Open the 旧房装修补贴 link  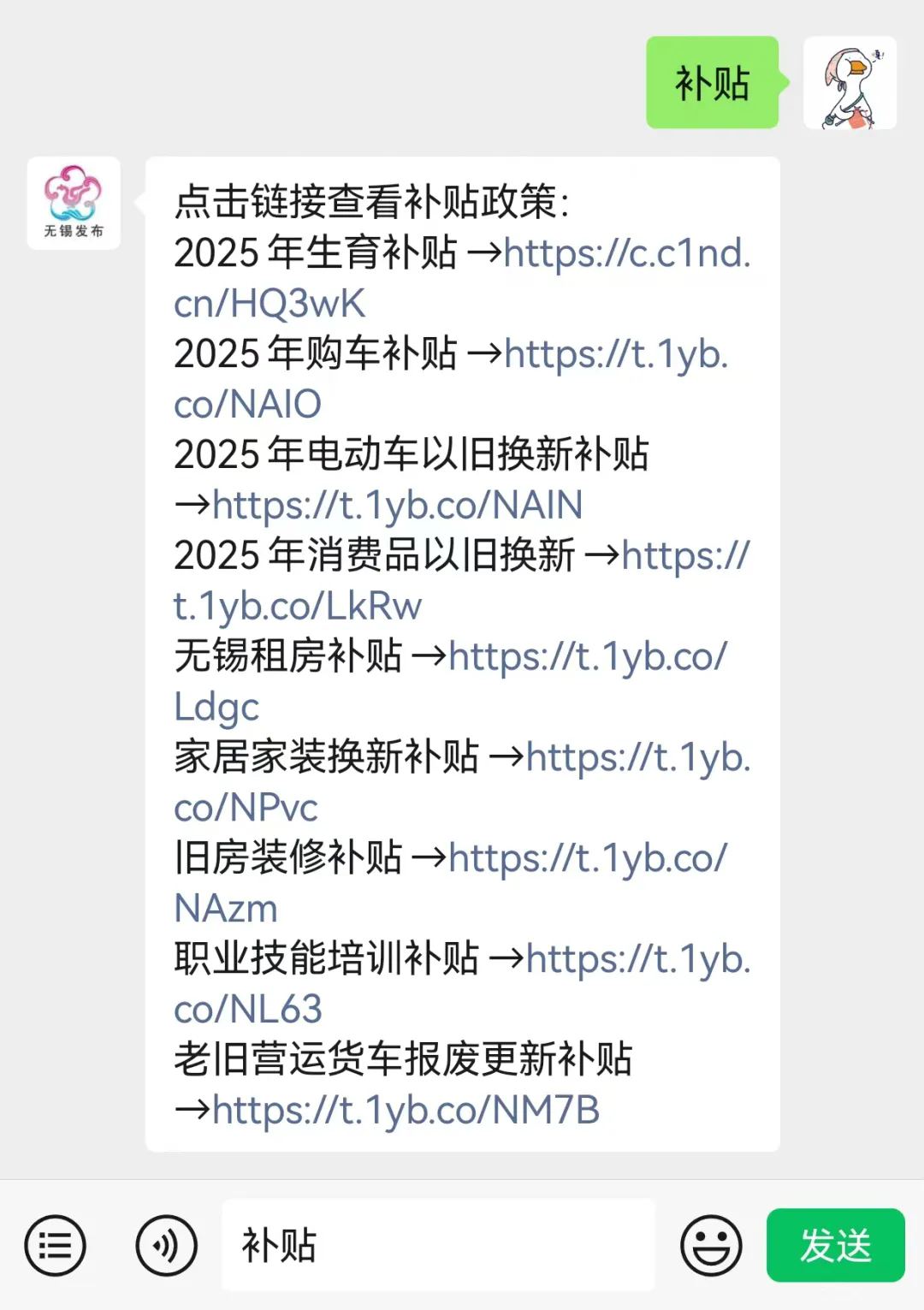tap(587, 858)
